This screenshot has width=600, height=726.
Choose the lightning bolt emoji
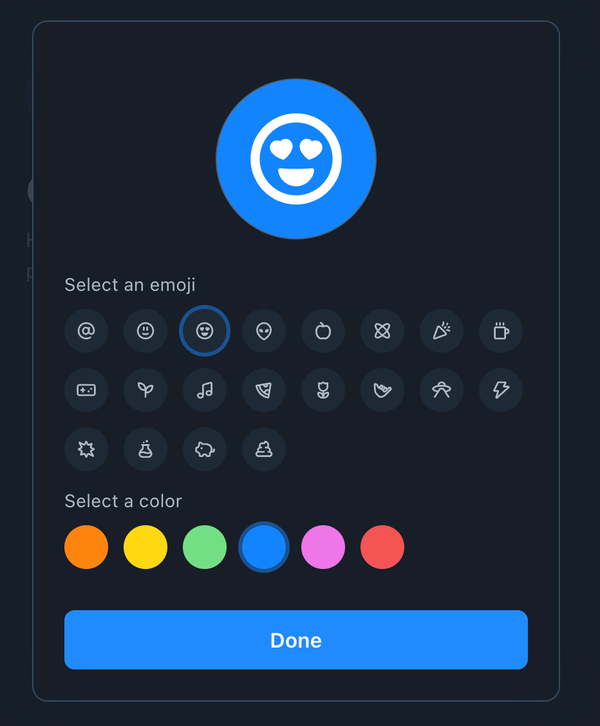(x=501, y=390)
